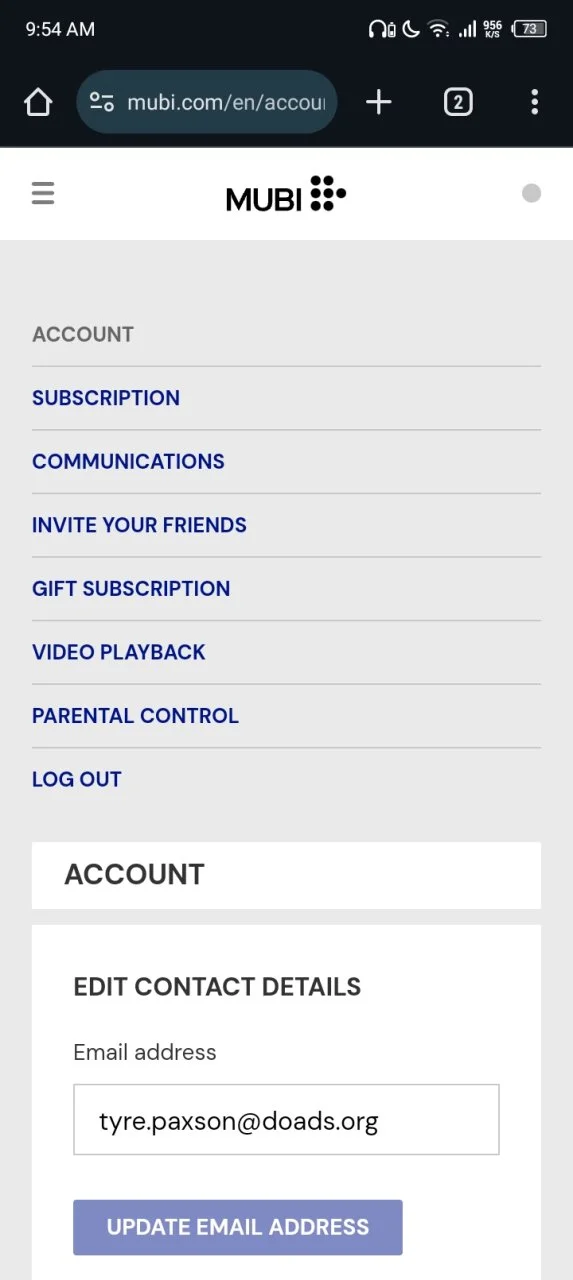Open Video Playback settings

point(119,652)
